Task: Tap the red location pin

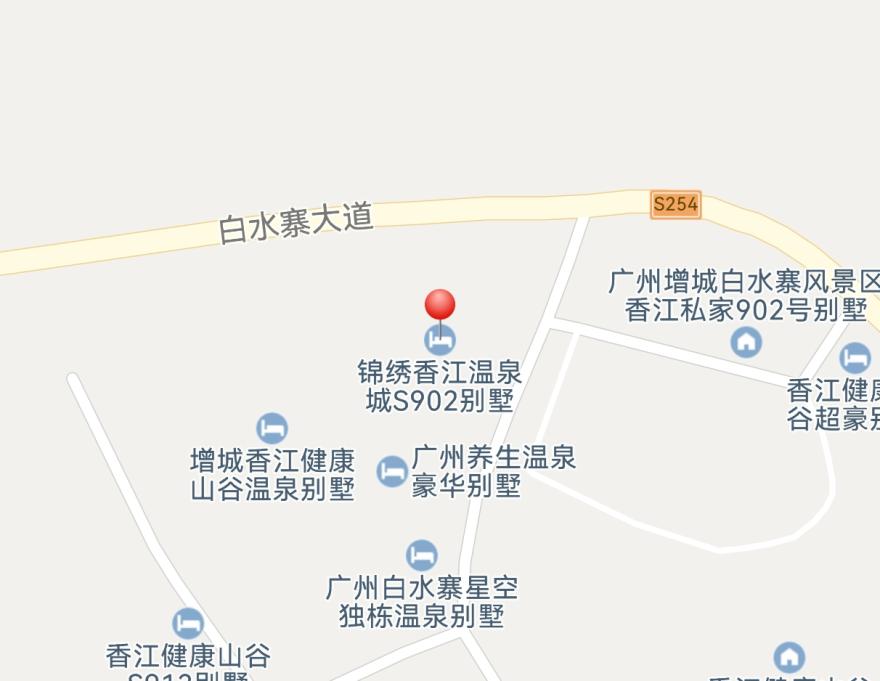Action: (x=440, y=305)
